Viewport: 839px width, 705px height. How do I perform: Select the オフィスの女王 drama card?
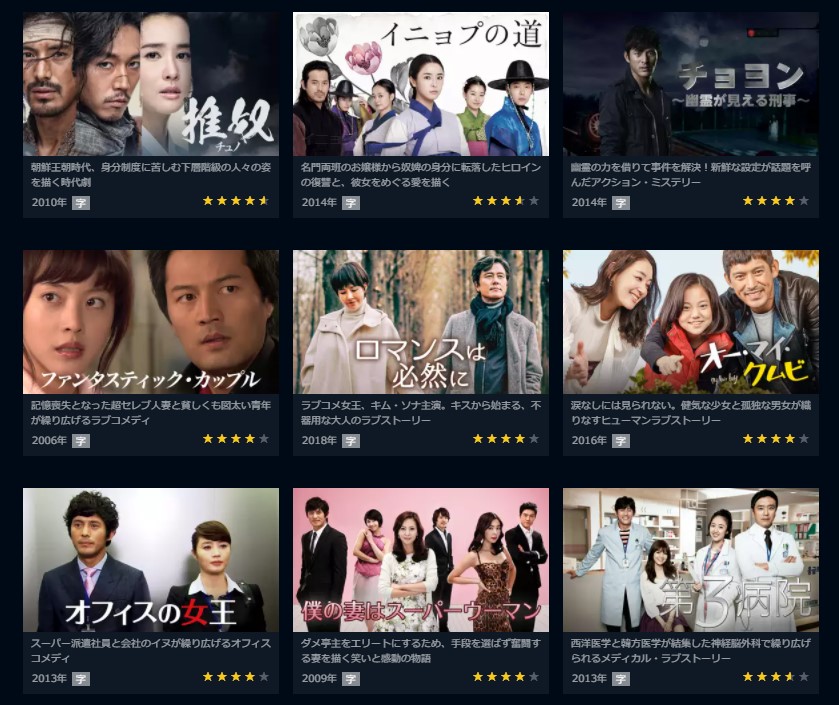point(150,559)
